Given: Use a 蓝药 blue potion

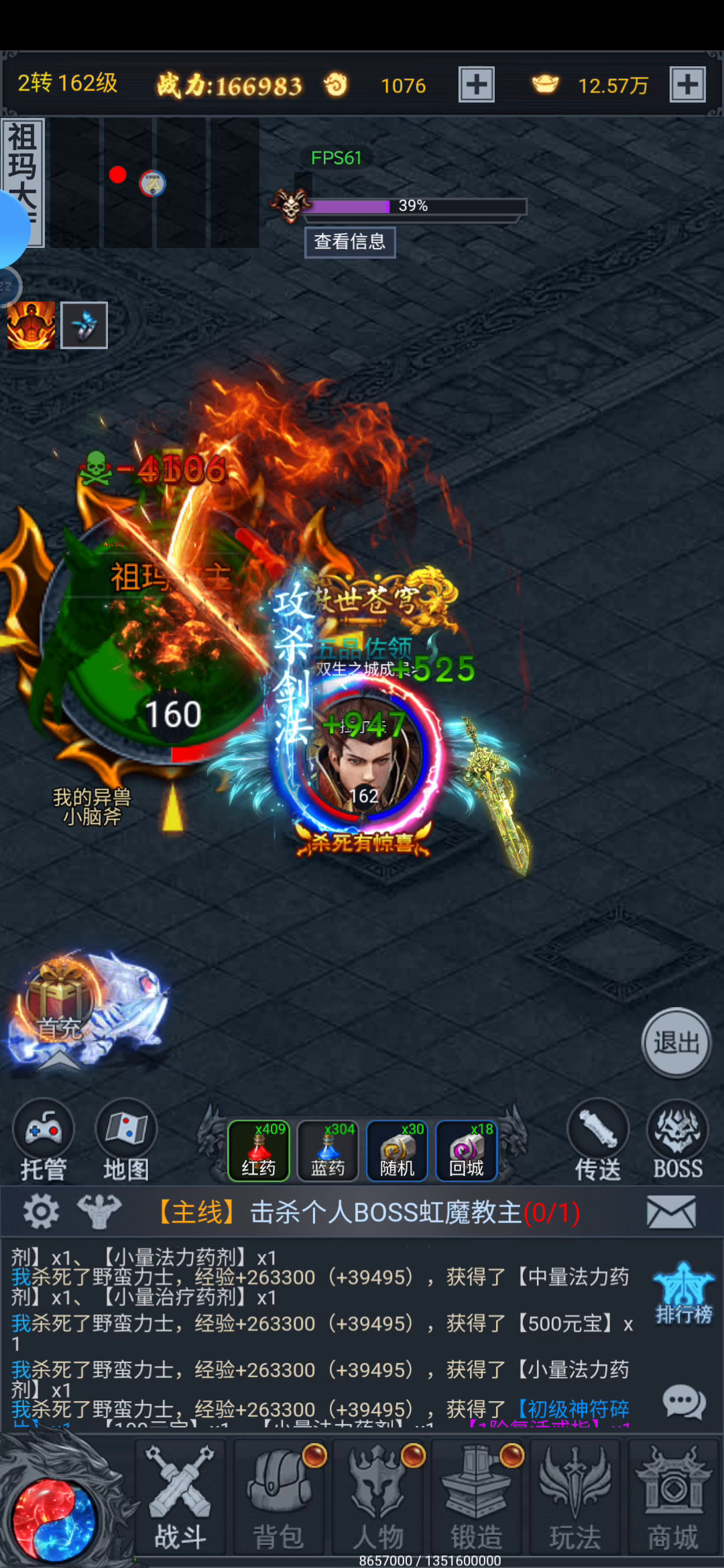Looking at the screenshot, I should click(x=328, y=1150).
